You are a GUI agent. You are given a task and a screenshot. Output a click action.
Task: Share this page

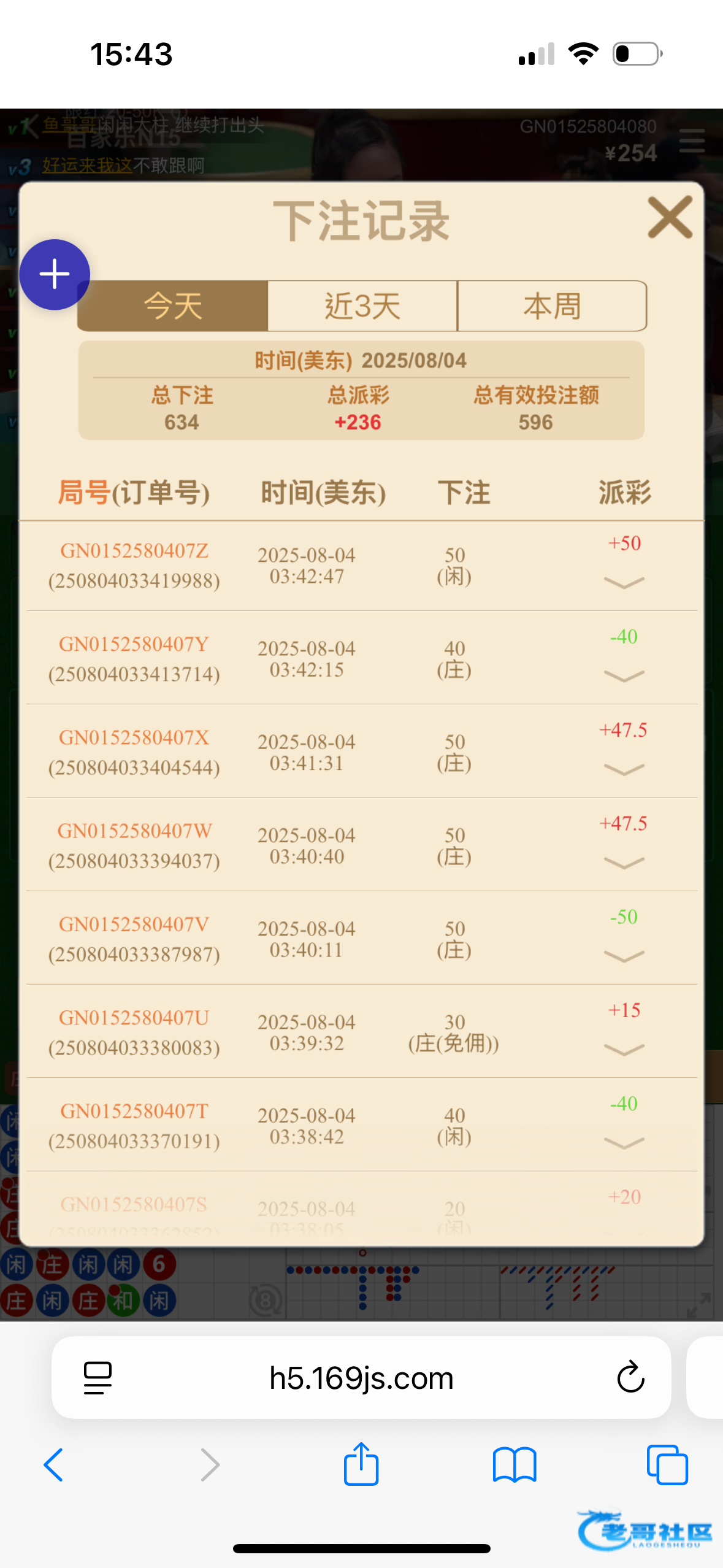pos(361,1464)
